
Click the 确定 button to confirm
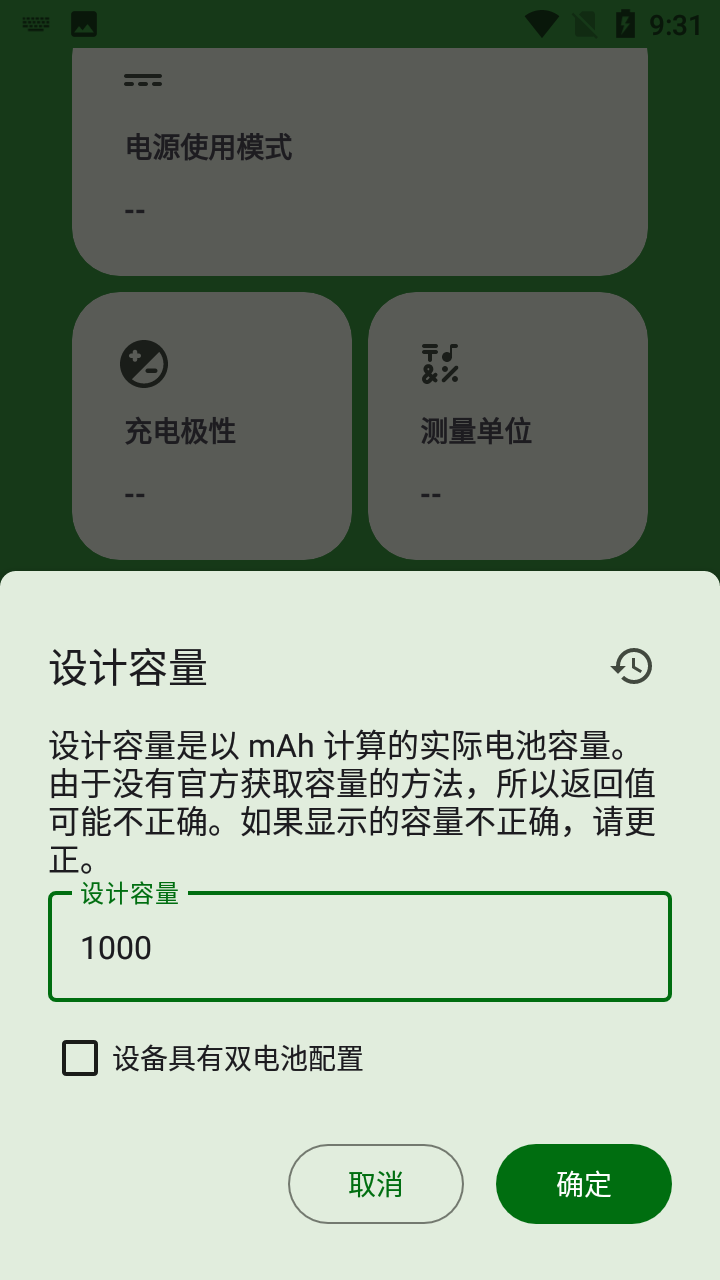click(583, 1183)
